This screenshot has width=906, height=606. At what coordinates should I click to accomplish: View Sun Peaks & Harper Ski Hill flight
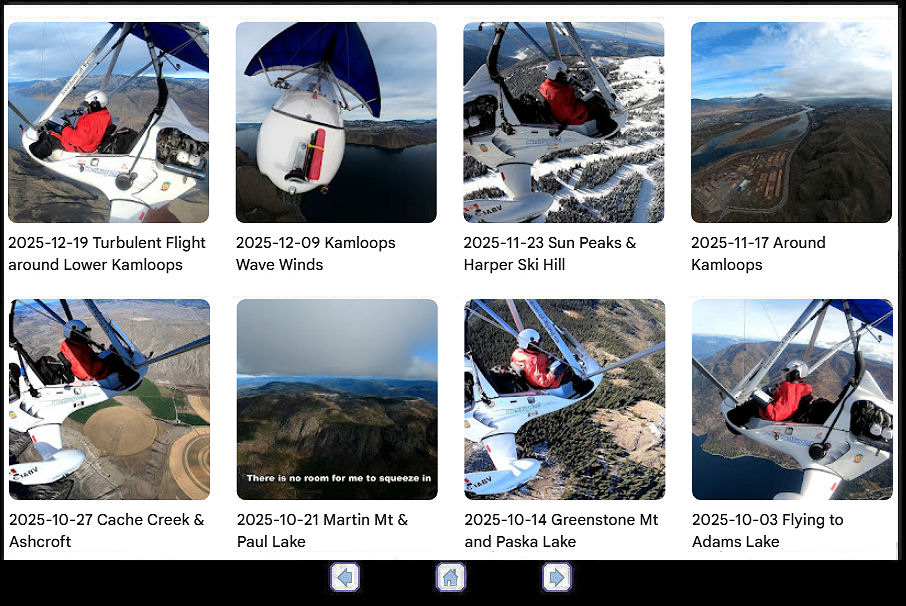pyautogui.click(x=563, y=122)
